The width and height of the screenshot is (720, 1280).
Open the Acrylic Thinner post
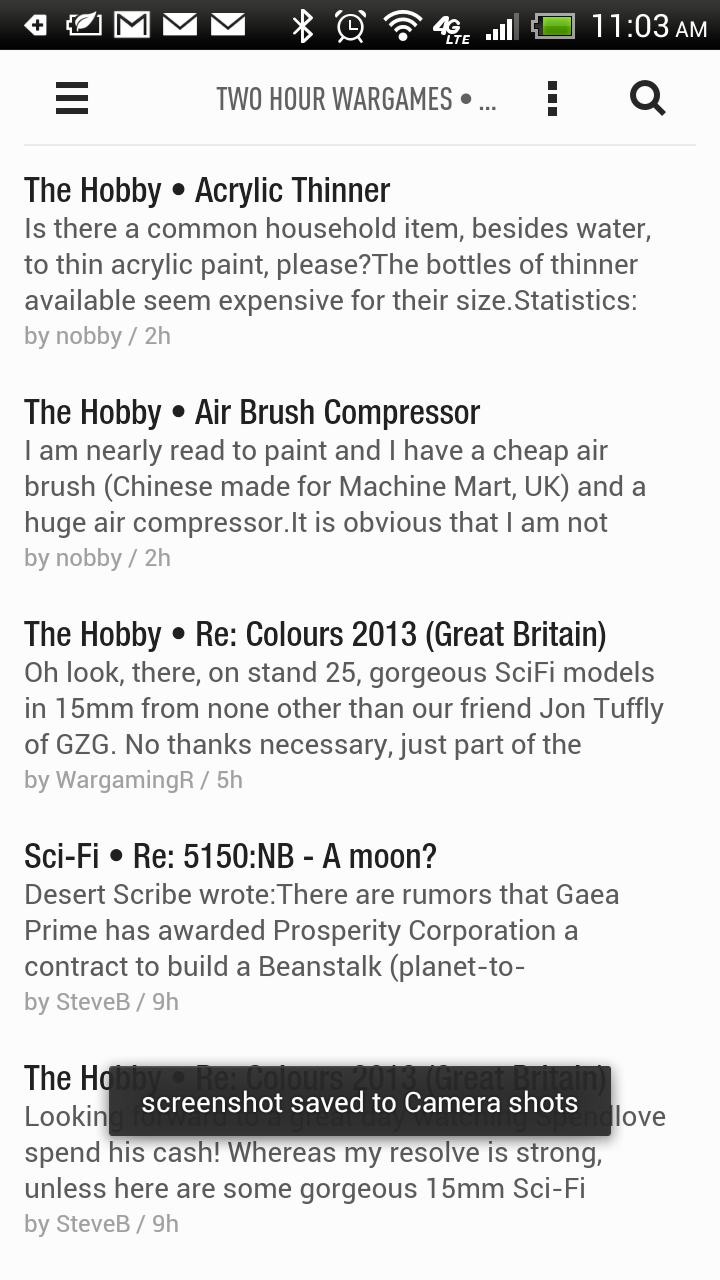tap(208, 190)
